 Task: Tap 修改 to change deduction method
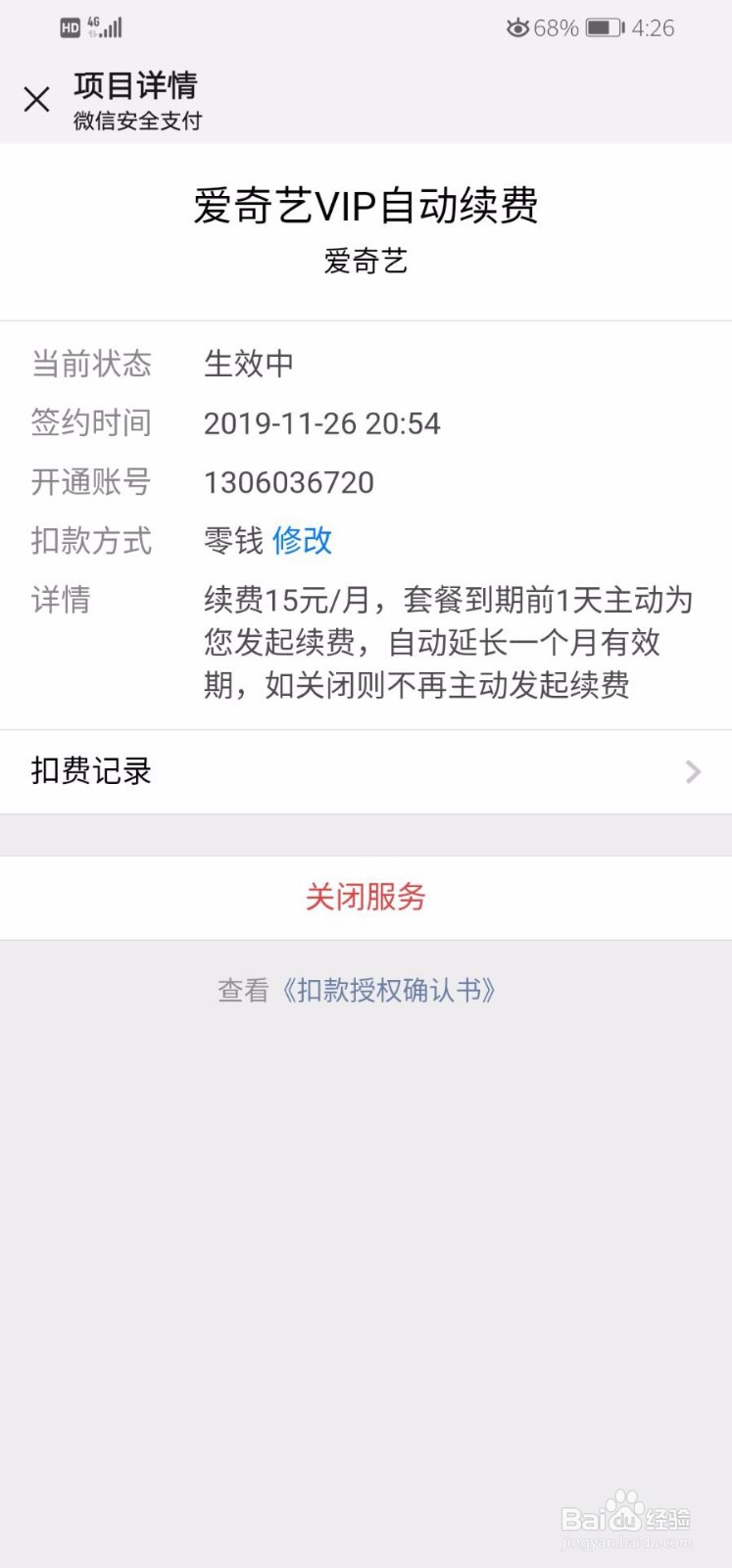coord(303,541)
